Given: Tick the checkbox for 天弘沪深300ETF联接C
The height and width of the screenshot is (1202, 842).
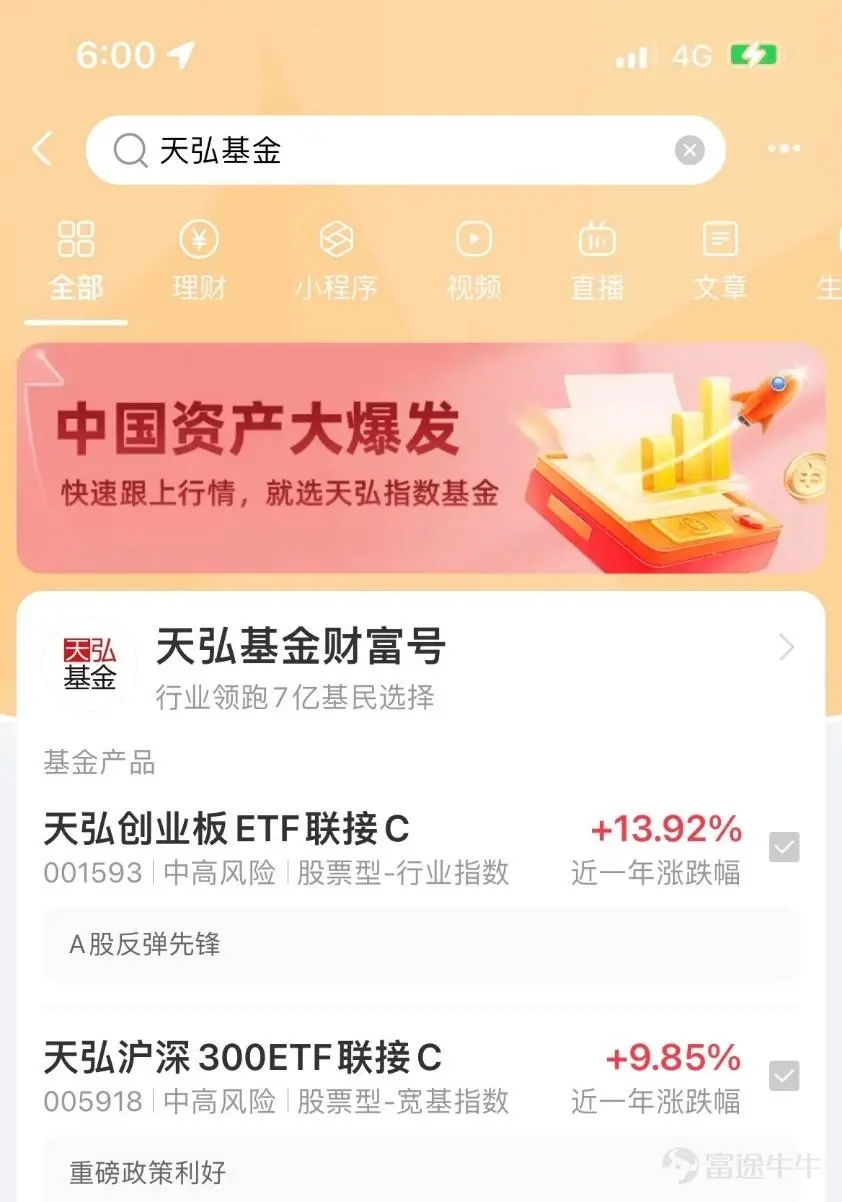Looking at the screenshot, I should (x=784, y=1076).
